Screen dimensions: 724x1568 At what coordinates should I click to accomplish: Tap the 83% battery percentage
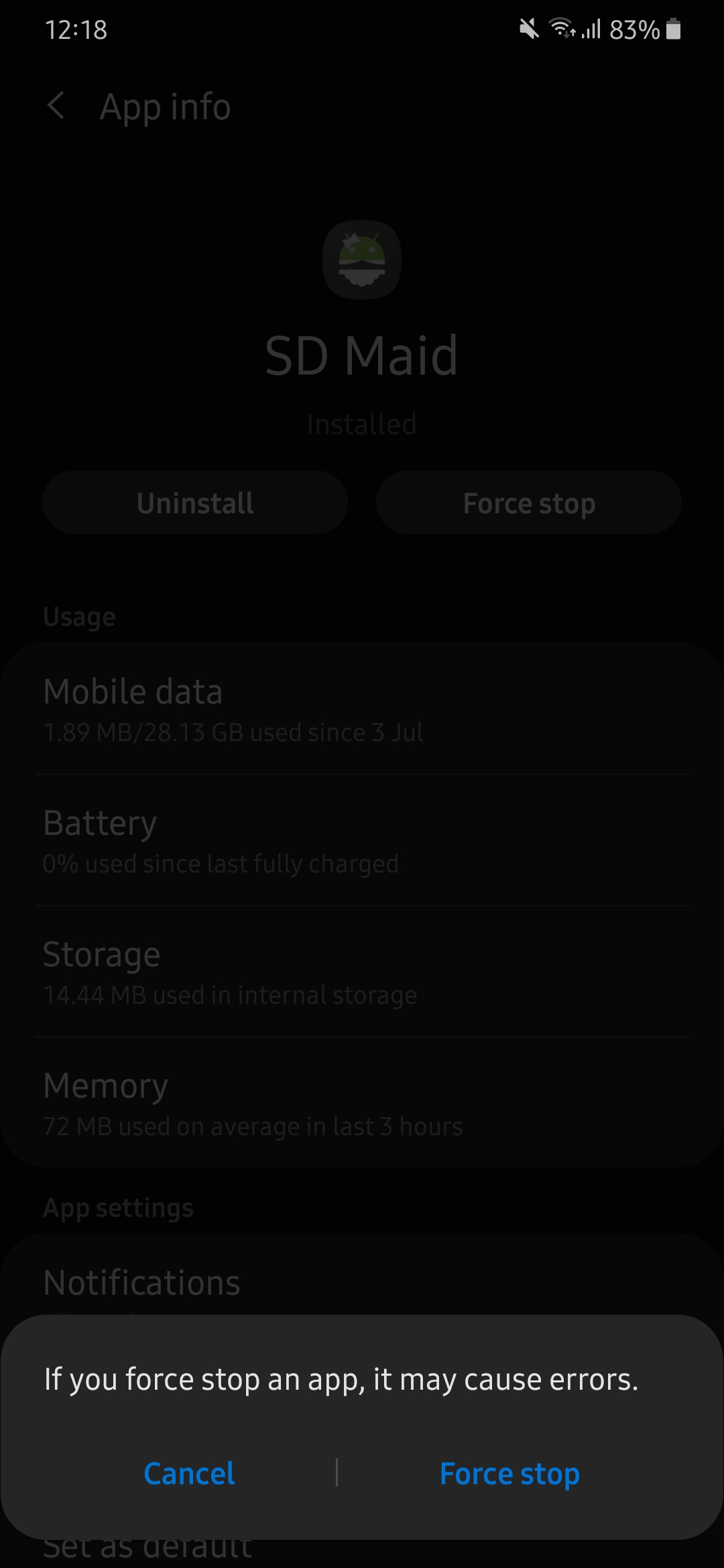633,29
